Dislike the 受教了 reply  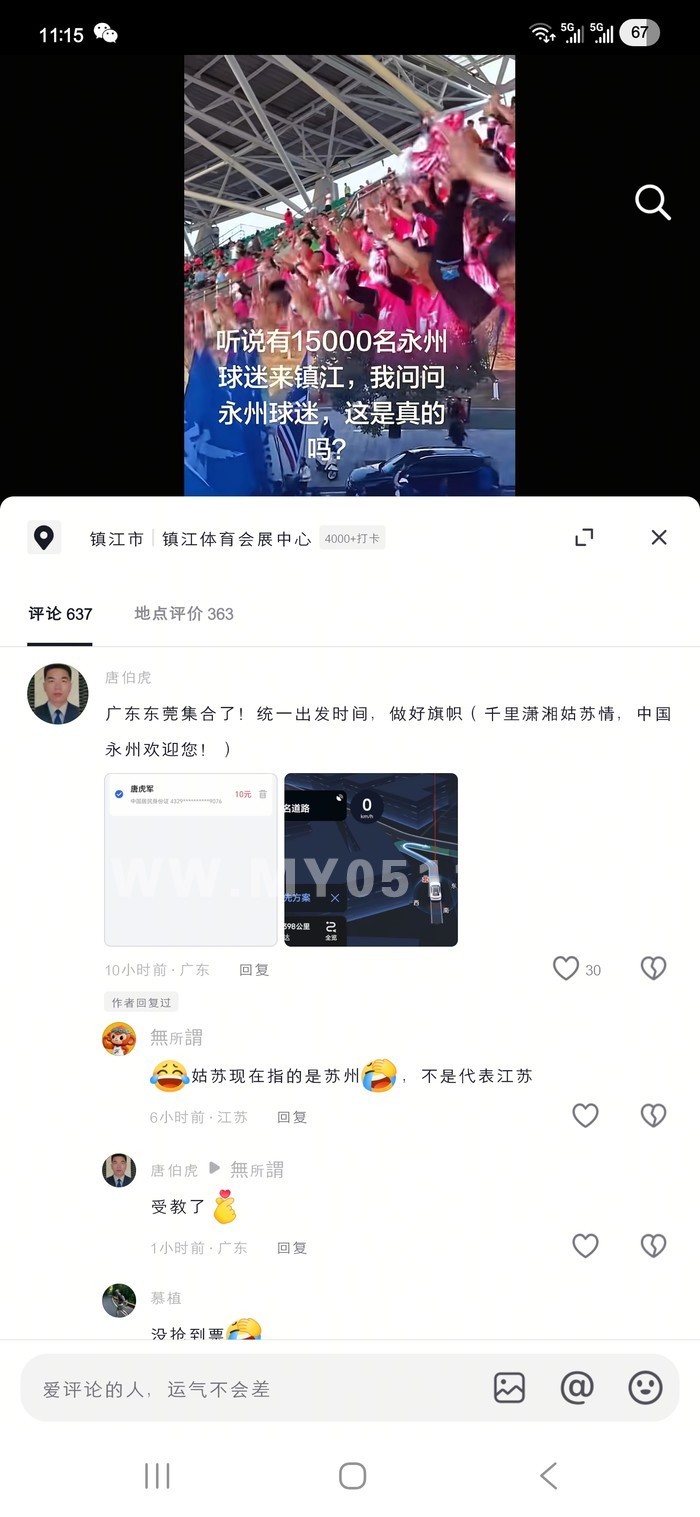pos(653,1245)
